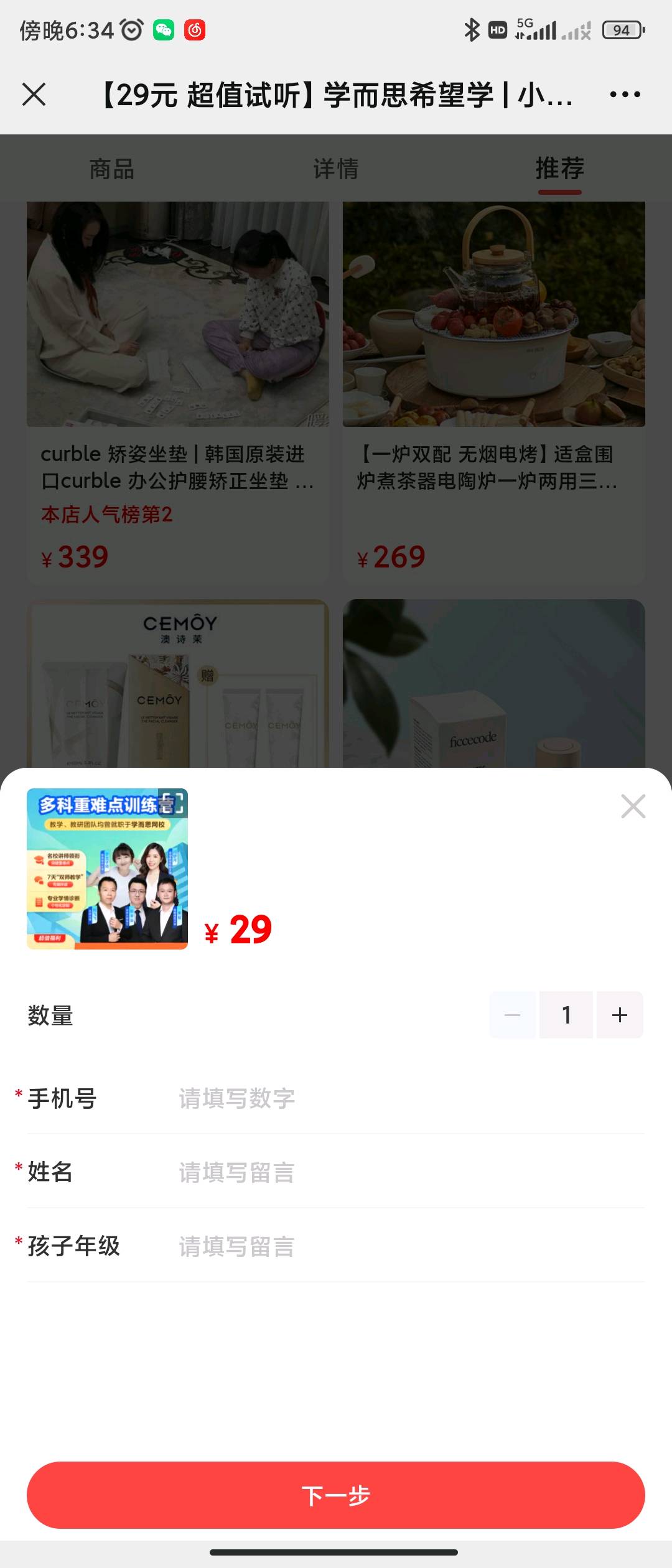Dismiss the purchase bottom sheet
Viewport: 672px width, 1568px height.
(x=633, y=806)
